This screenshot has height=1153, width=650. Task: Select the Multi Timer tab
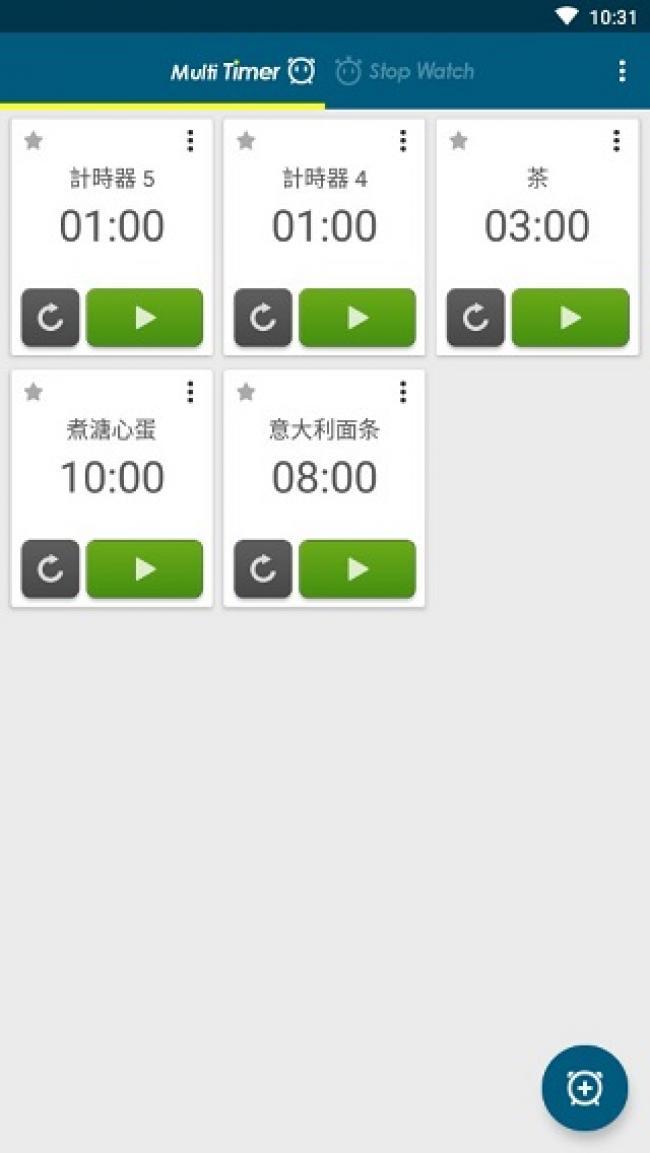(x=242, y=71)
